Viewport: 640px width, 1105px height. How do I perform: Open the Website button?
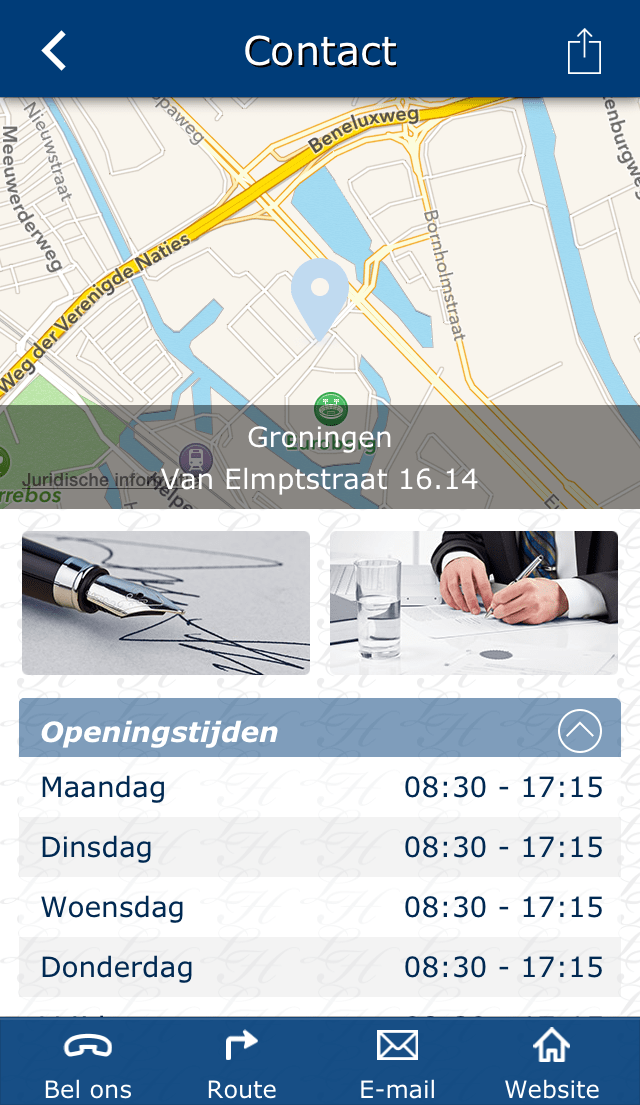pyautogui.click(x=552, y=1062)
